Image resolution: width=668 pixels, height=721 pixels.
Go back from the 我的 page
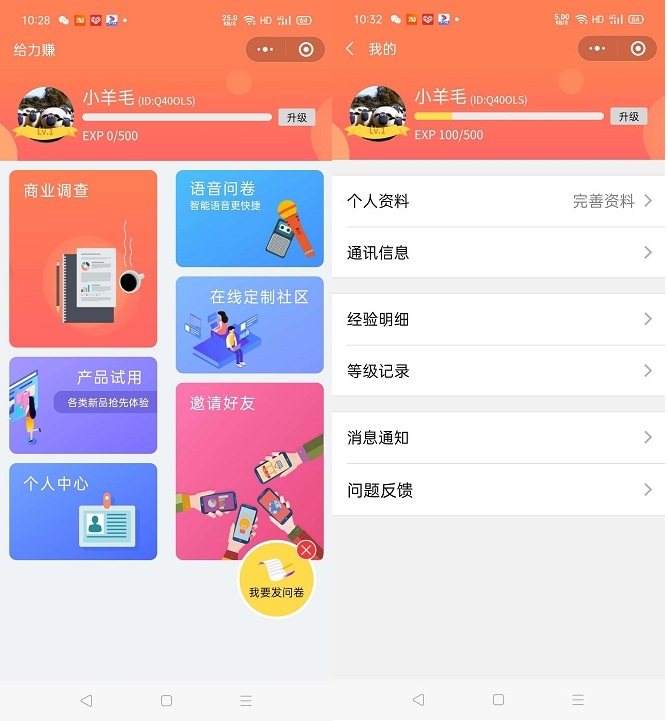point(350,49)
